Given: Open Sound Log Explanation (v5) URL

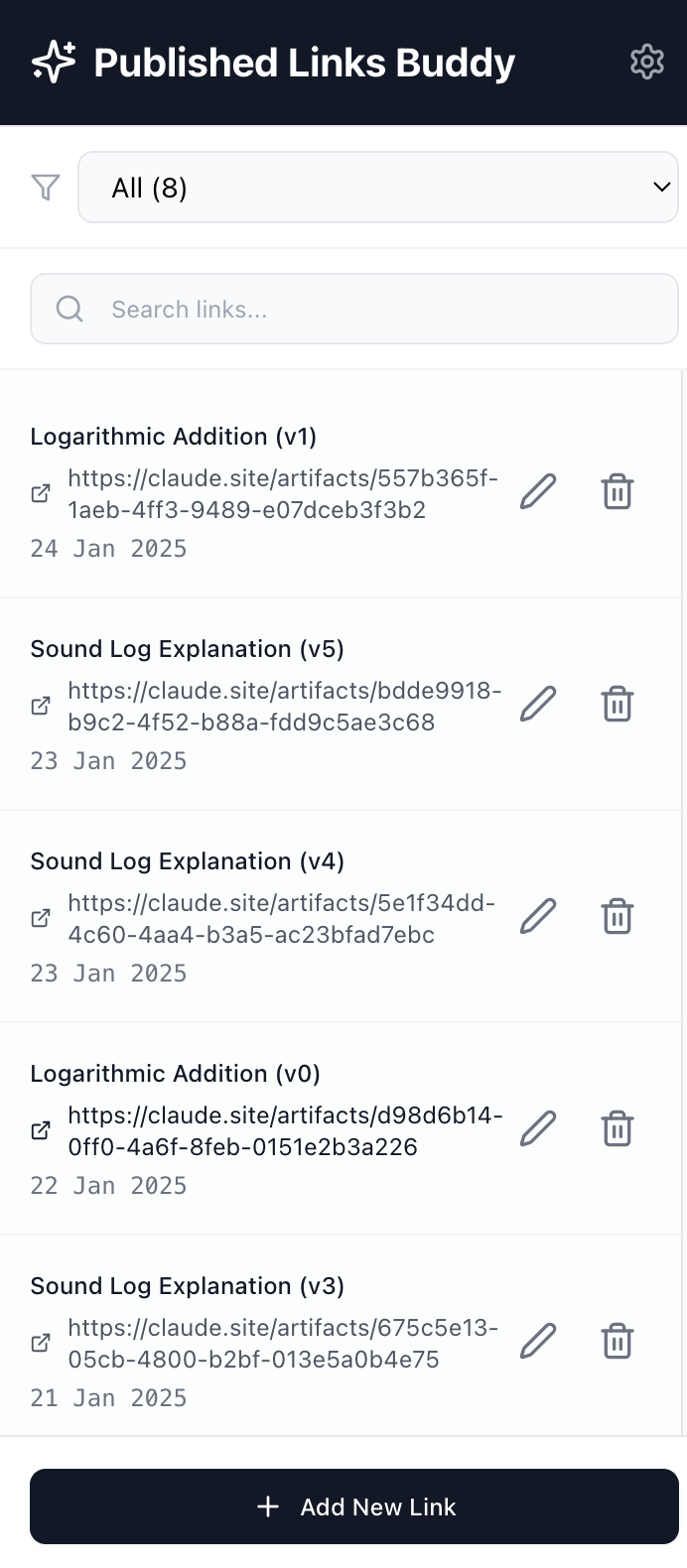Looking at the screenshot, I should [x=283, y=707].
